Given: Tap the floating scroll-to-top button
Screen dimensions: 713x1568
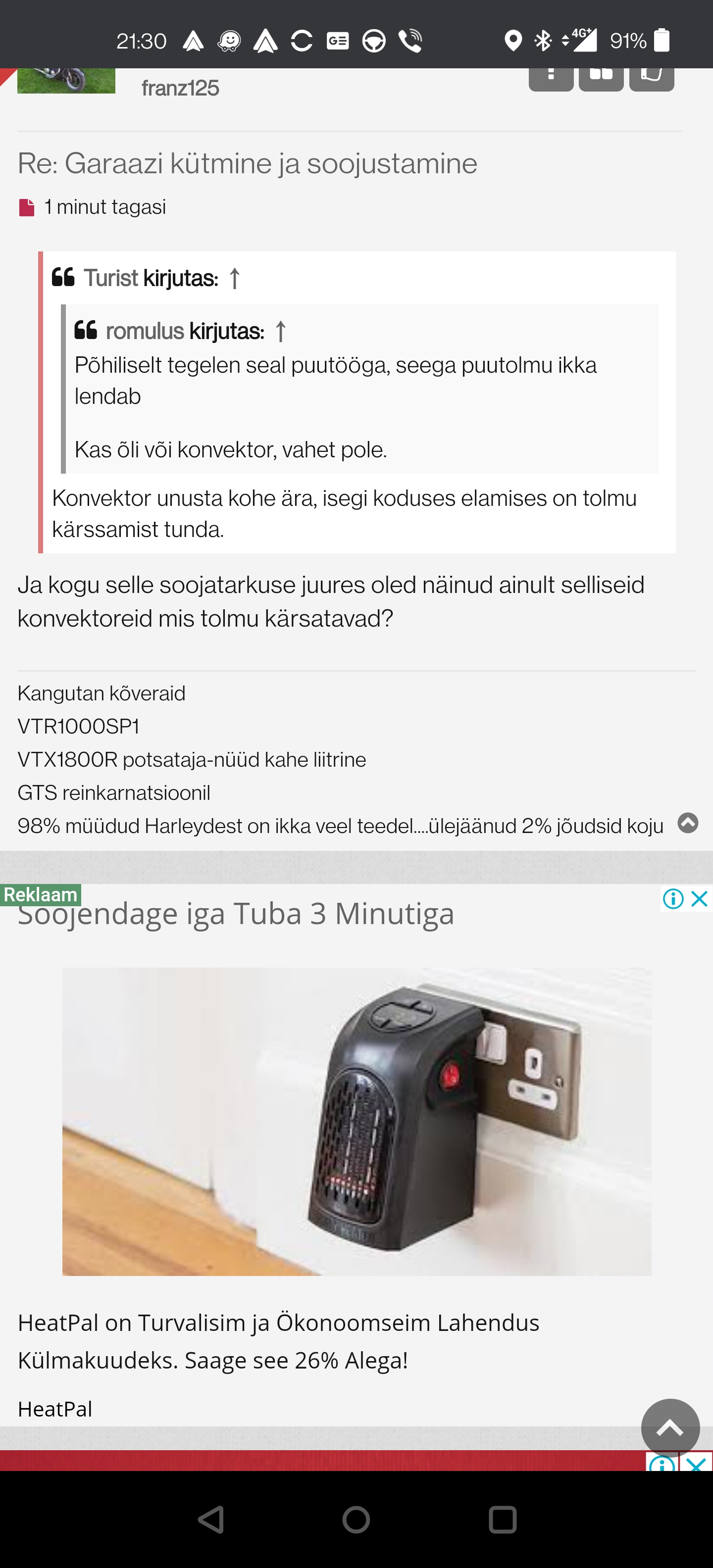Looking at the screenshot, I should (670, 1427).
